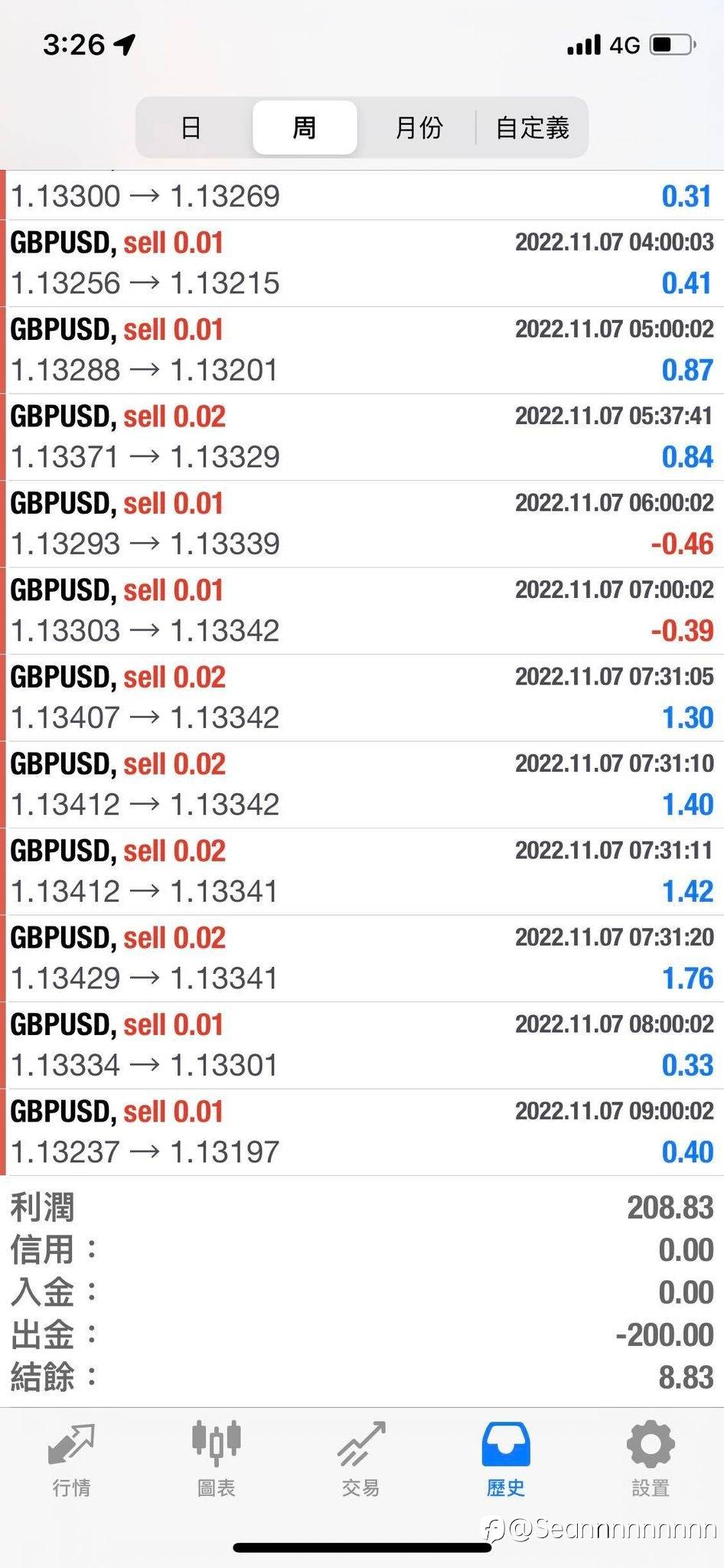View the losing trade at 06:00:02
The height and width of the screenshot is (1568, 724).
(x=362, y=524)
